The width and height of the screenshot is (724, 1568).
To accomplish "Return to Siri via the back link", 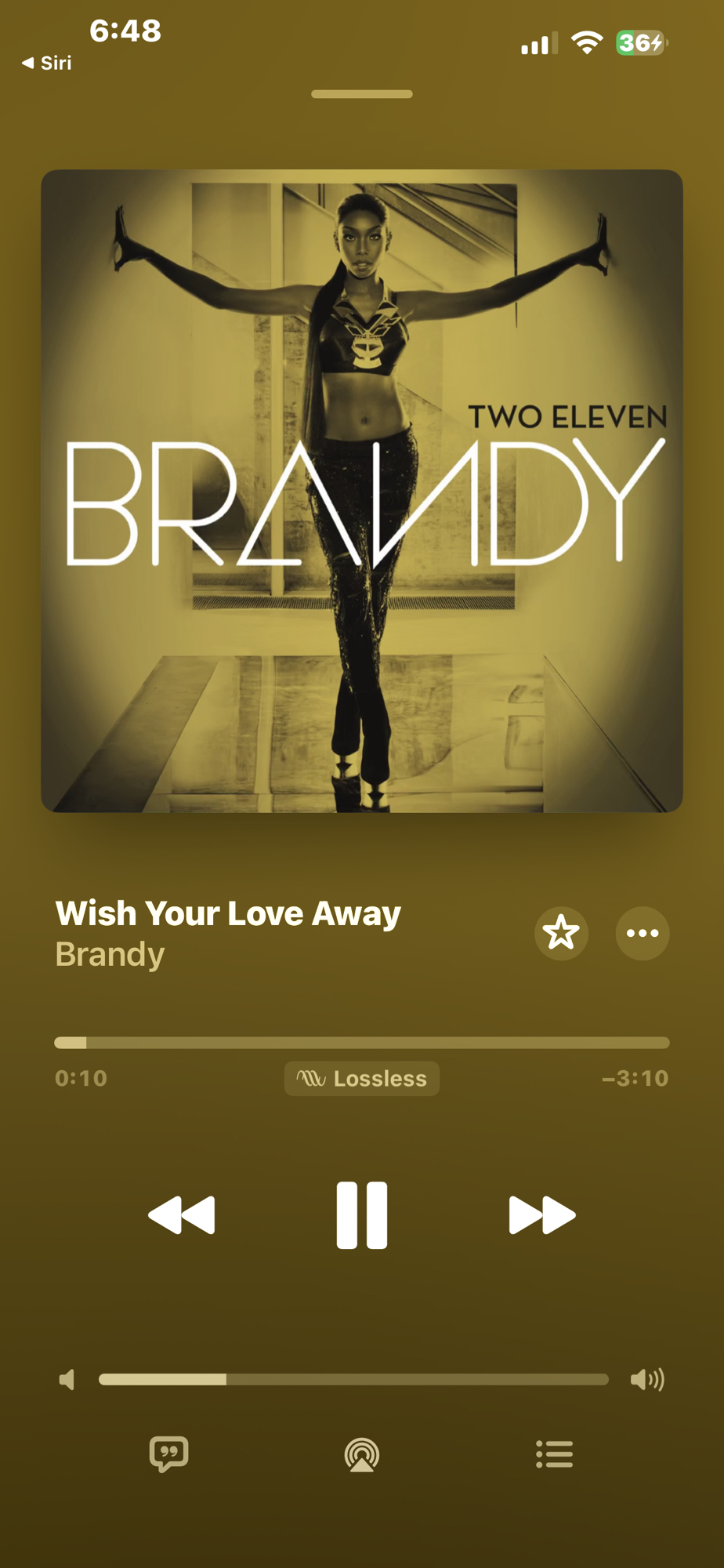I will (47, 63).
